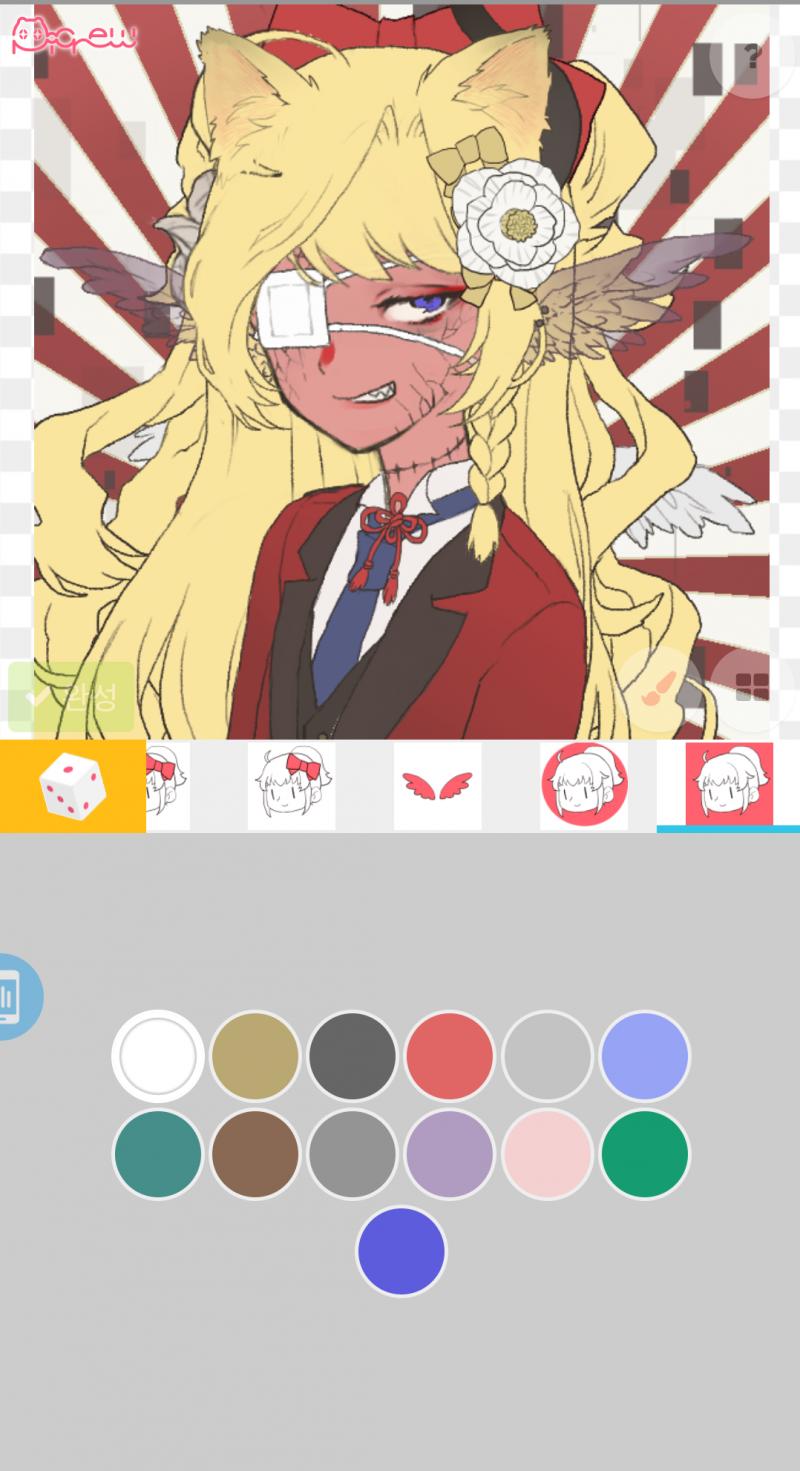Choose the indigo blue color swatch
The height and width of the screenshot is (1471, 800).
coord(401,1251)
